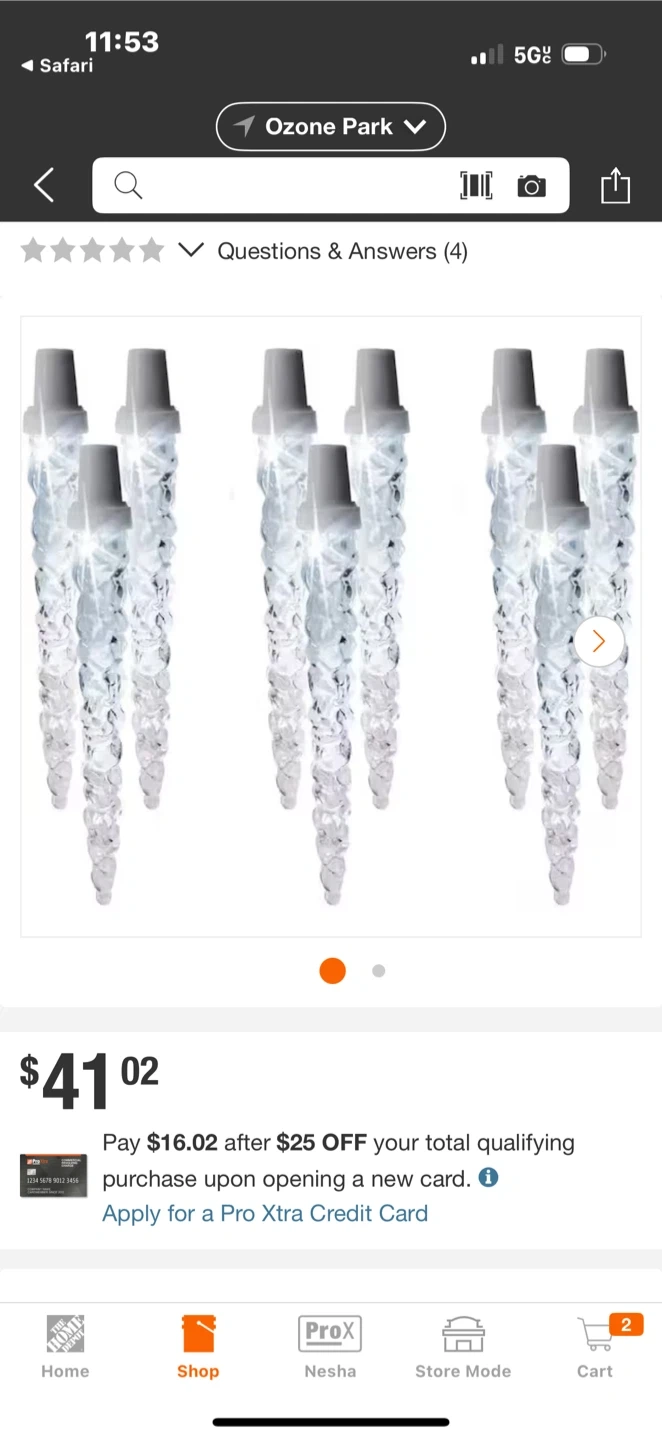Image resolution: width=662 pixels, height=1440 pixels.
Task: Show the next product image
Action: (598, 641)
